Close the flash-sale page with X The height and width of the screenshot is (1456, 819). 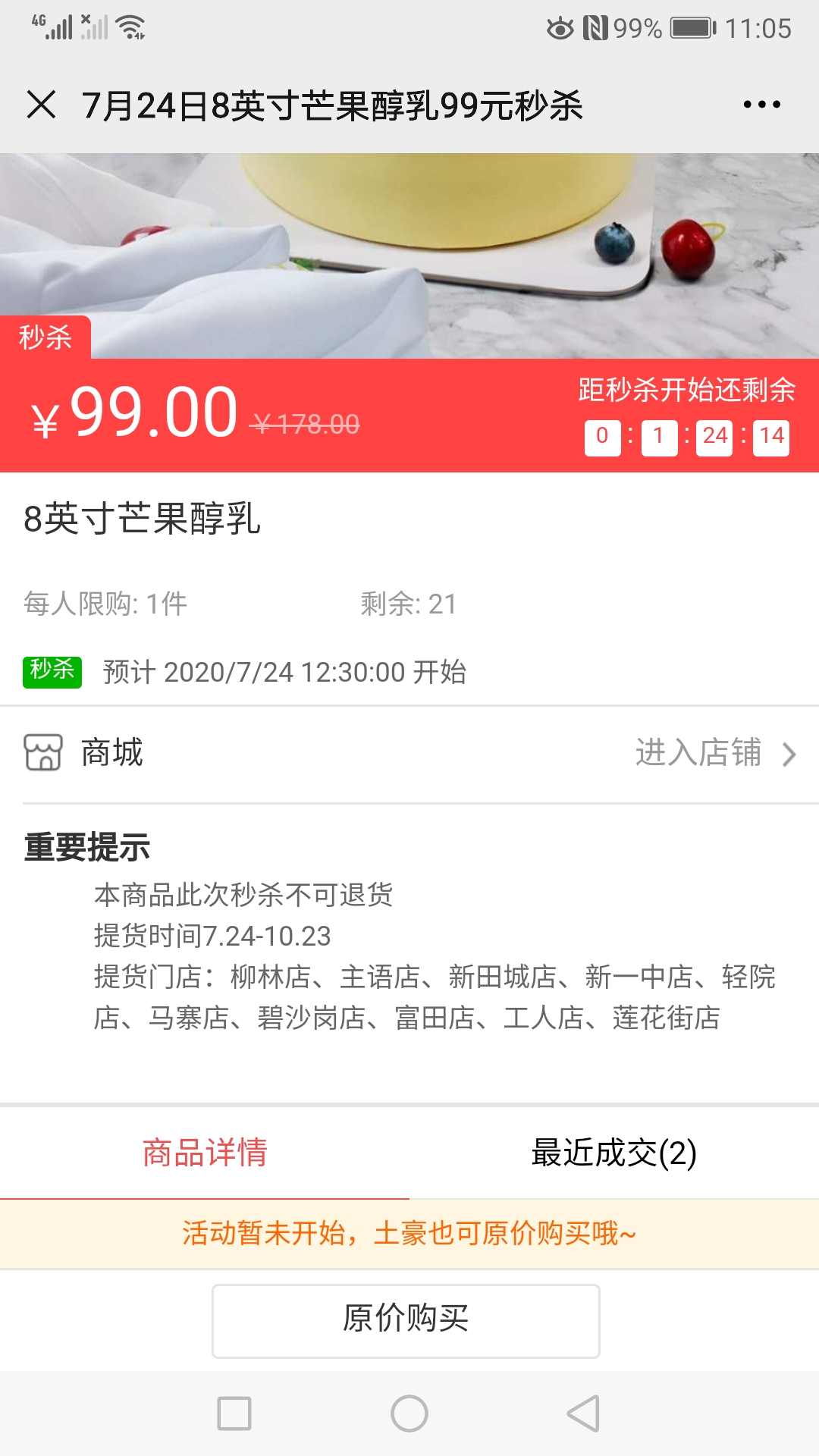(41, 105)
